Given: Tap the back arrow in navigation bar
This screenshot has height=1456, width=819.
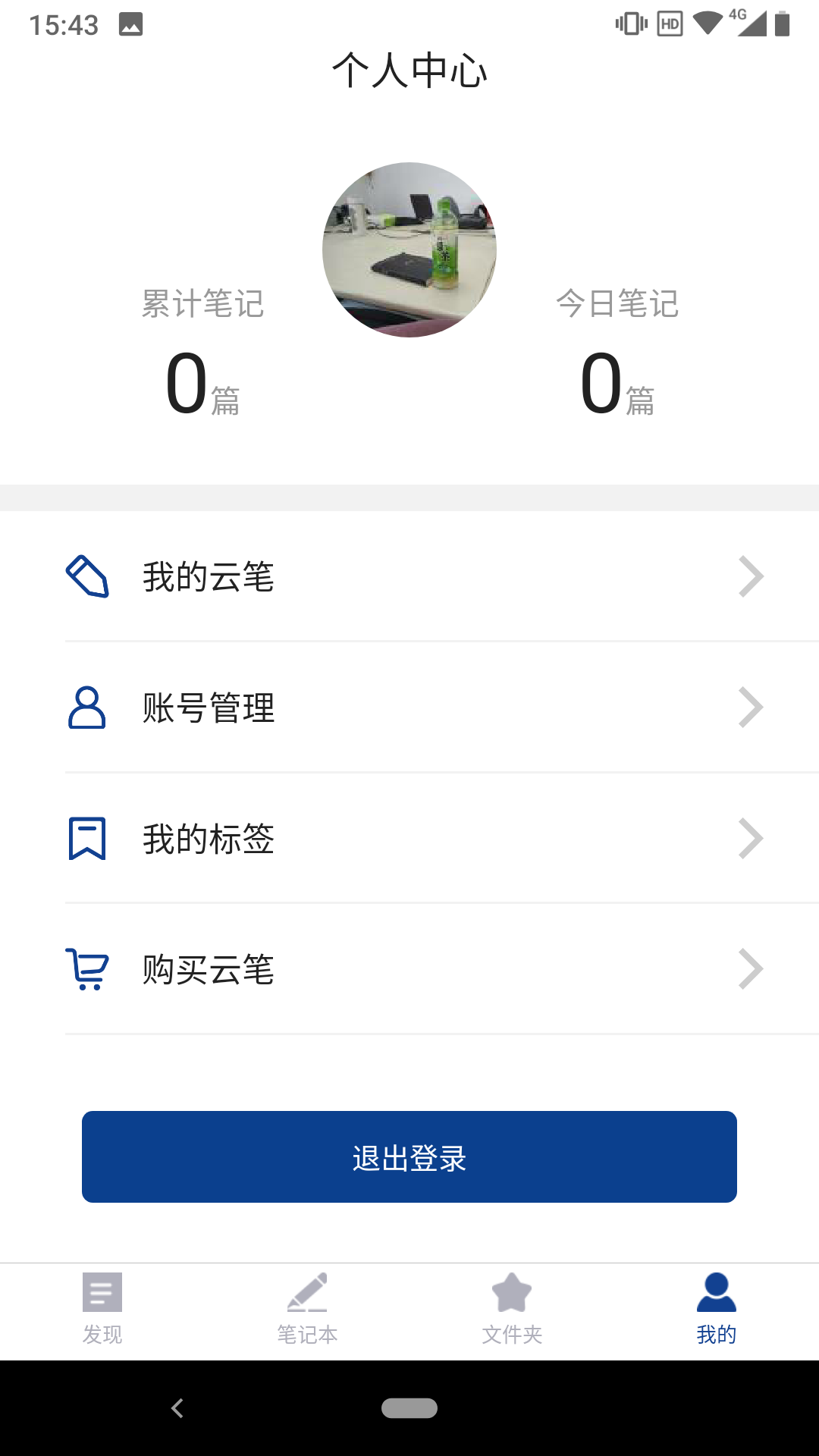Looking at the screenshot, I should (x=177, y=1408).
